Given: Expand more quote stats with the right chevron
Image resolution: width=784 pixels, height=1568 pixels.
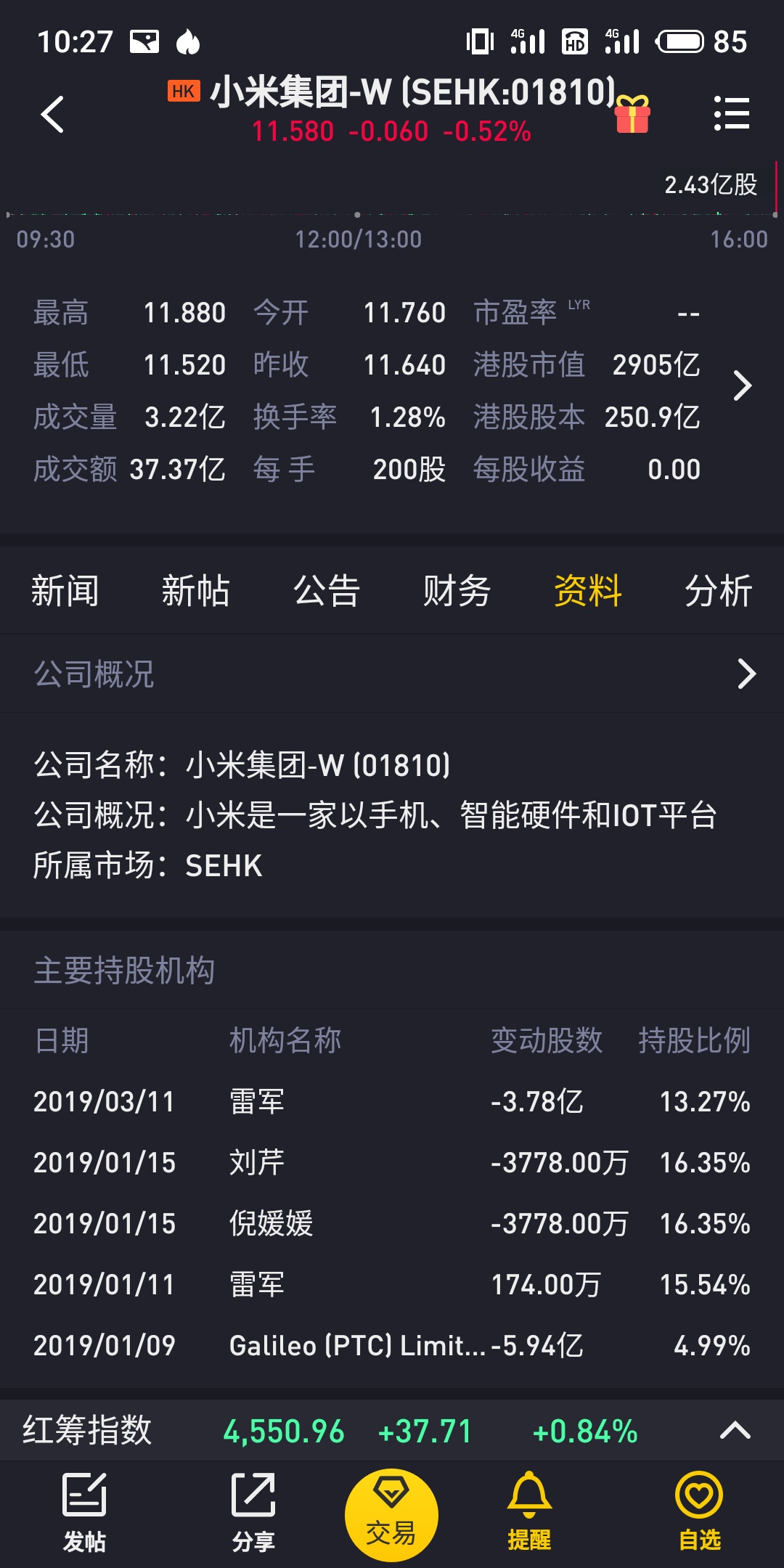Looking at the screenshot, I should 742,385.
